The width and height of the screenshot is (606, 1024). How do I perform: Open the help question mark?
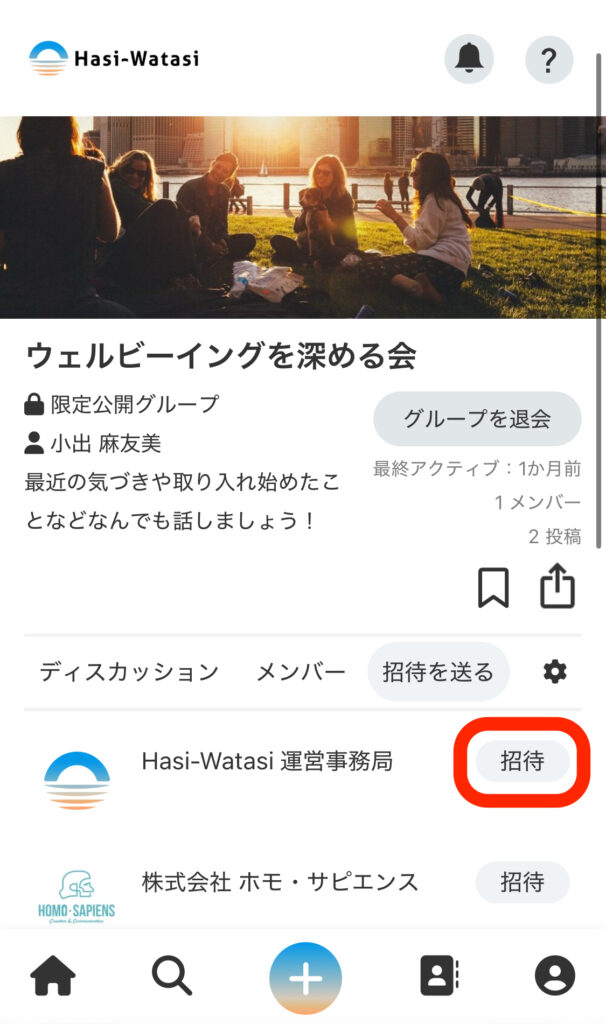(548, 60)
